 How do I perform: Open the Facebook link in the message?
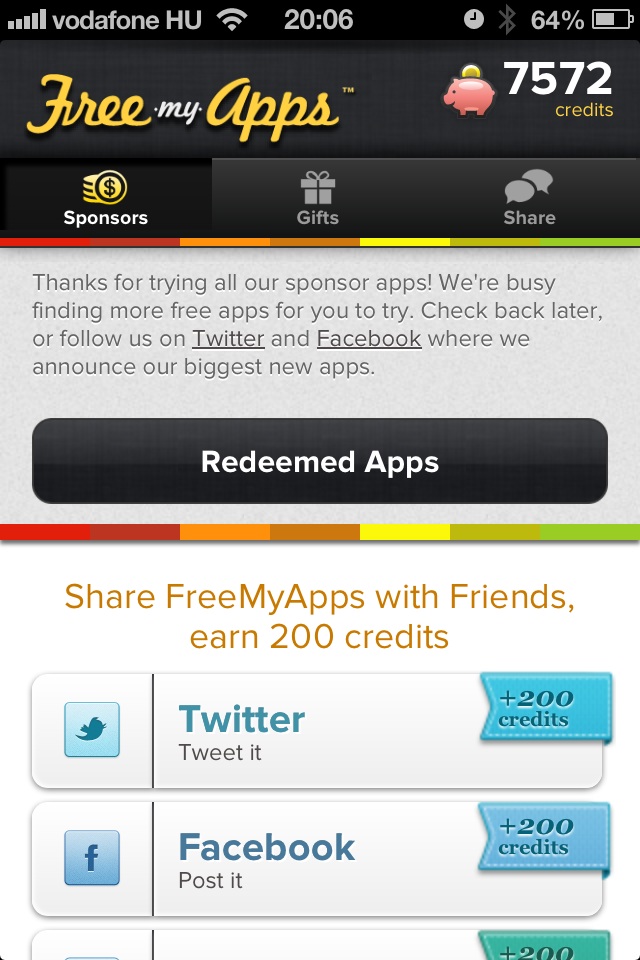[368, 339]
